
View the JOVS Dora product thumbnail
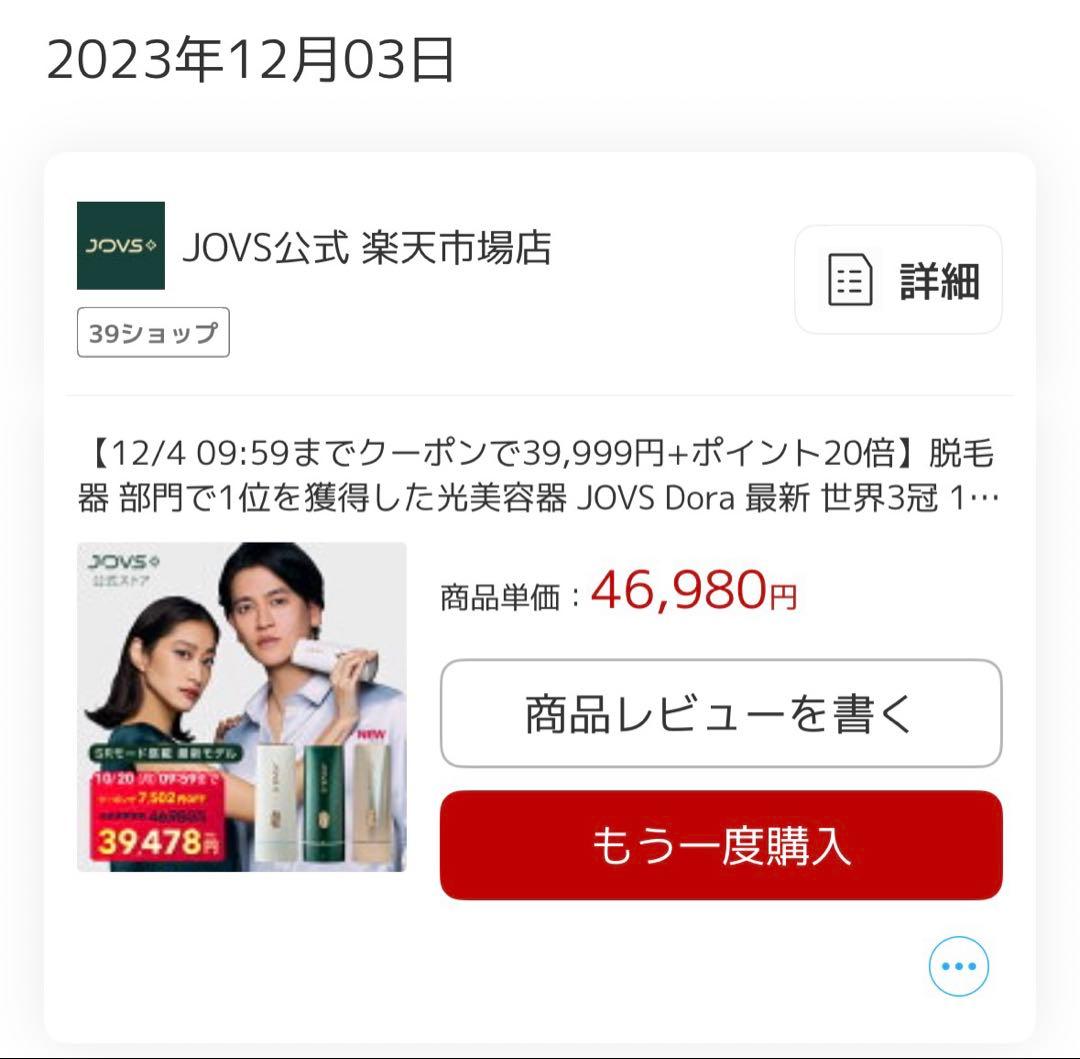coord(242,707)
